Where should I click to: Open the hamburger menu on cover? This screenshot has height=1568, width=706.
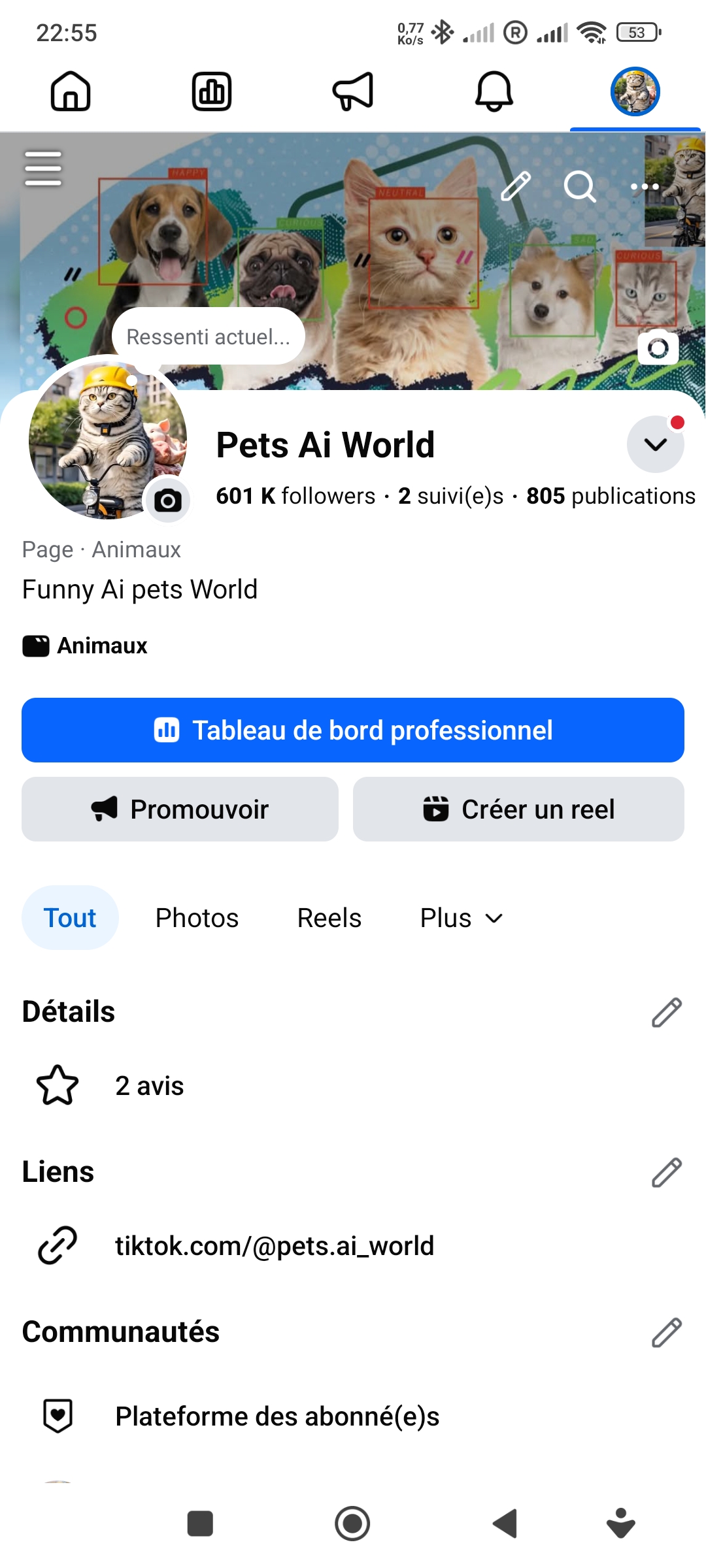tap(43, 169)
